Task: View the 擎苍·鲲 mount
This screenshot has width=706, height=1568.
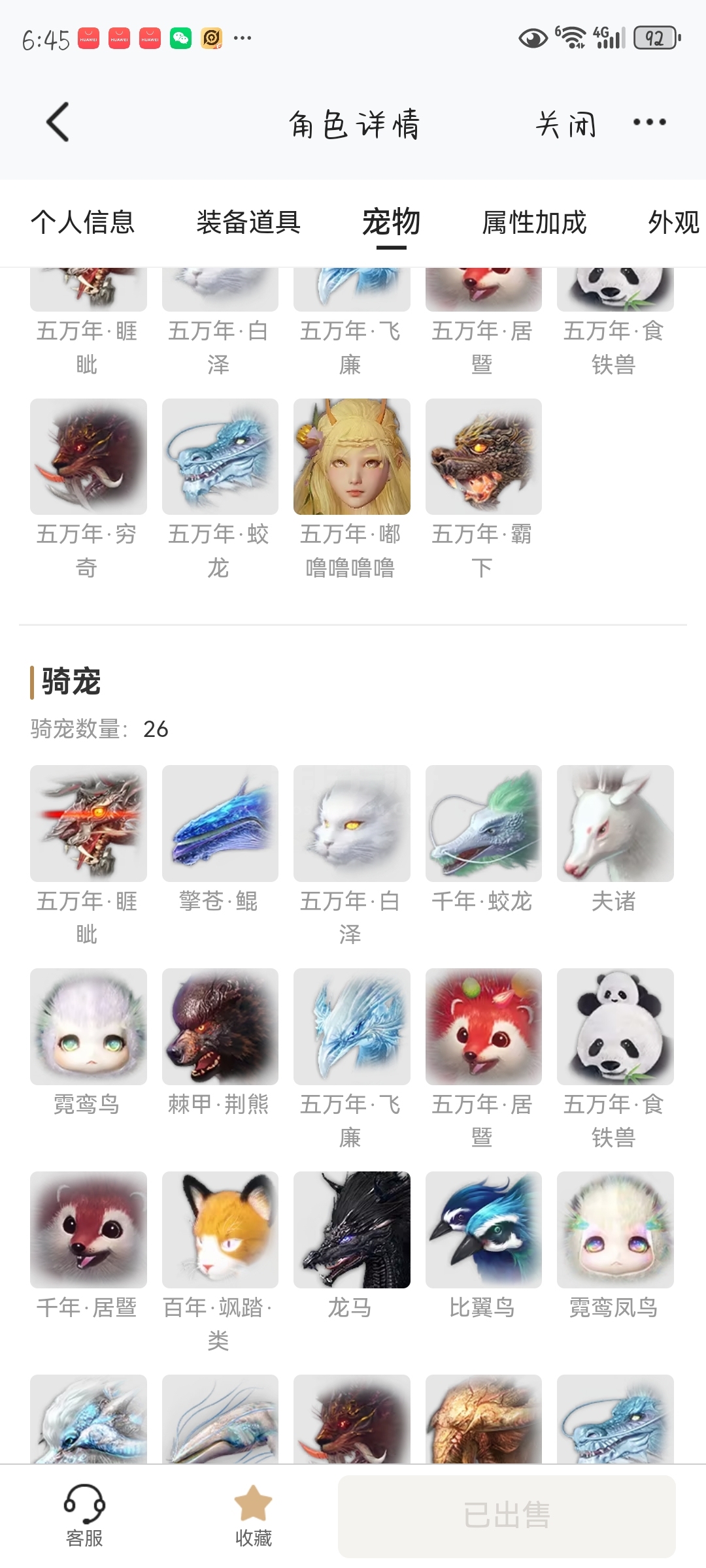Action: pos(220,823)
